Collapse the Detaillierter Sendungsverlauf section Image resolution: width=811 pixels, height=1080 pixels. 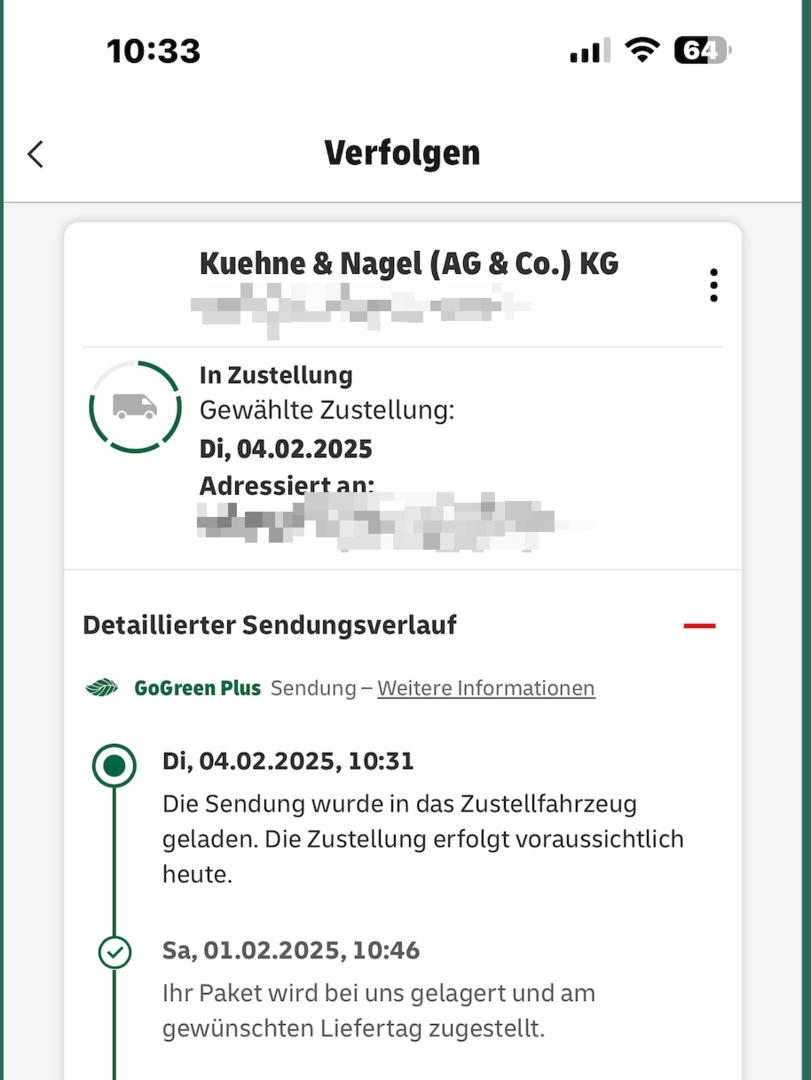pos(699,626)
